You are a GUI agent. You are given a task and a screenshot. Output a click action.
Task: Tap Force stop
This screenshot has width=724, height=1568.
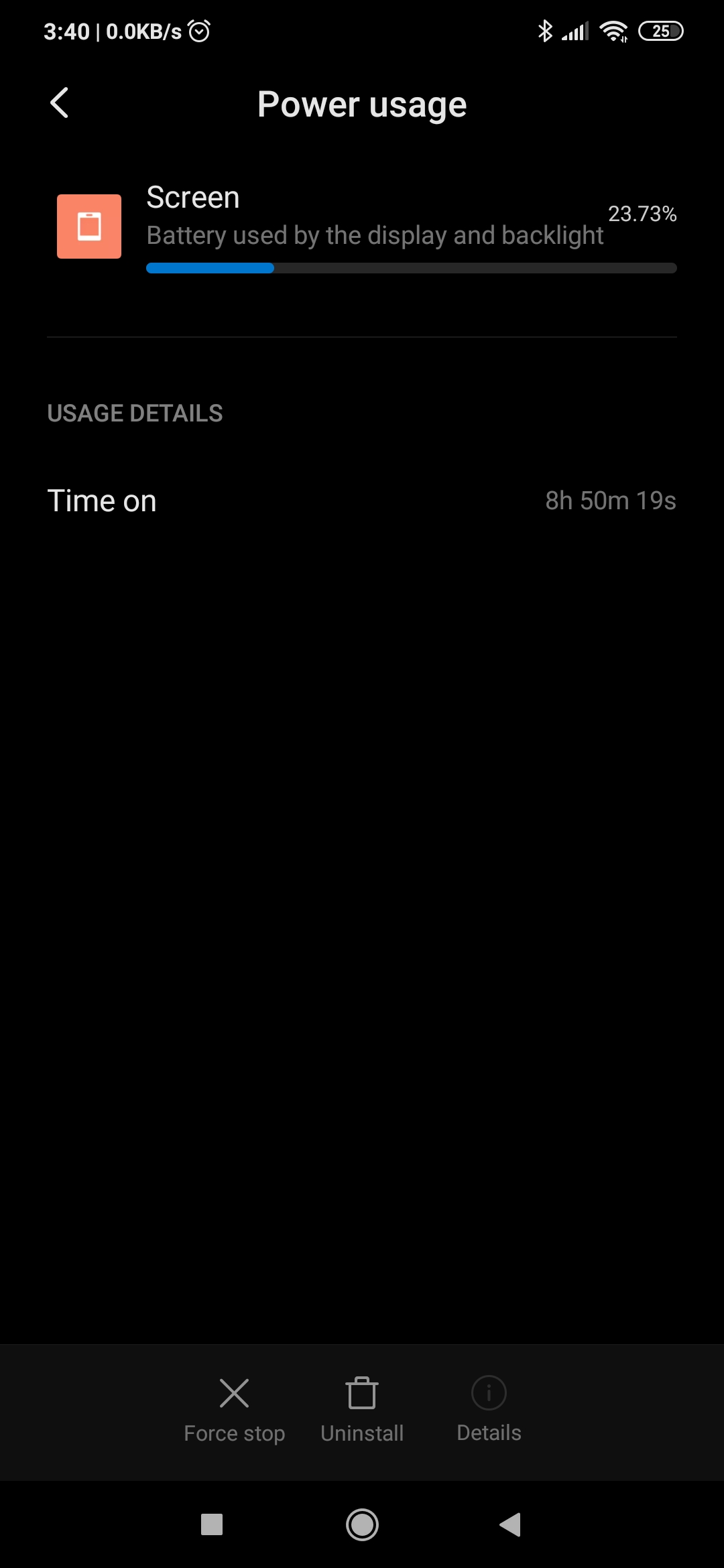tap(234, 1410)
